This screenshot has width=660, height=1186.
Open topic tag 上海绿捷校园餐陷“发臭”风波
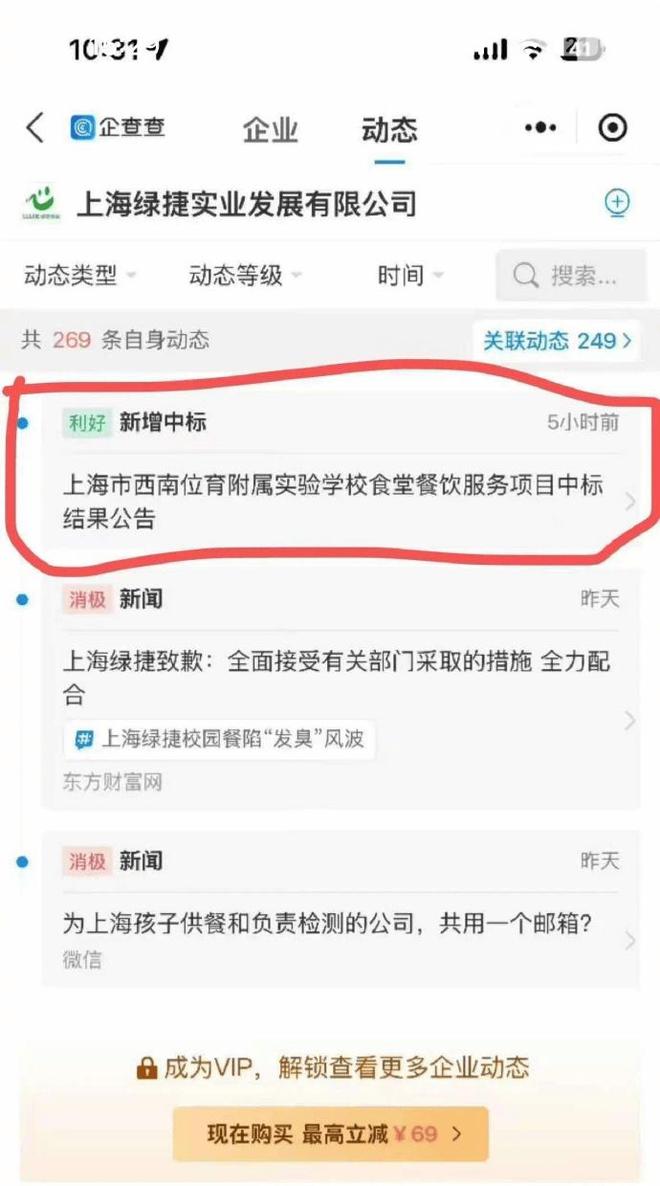pyautogui.click(x=220, y=740)
